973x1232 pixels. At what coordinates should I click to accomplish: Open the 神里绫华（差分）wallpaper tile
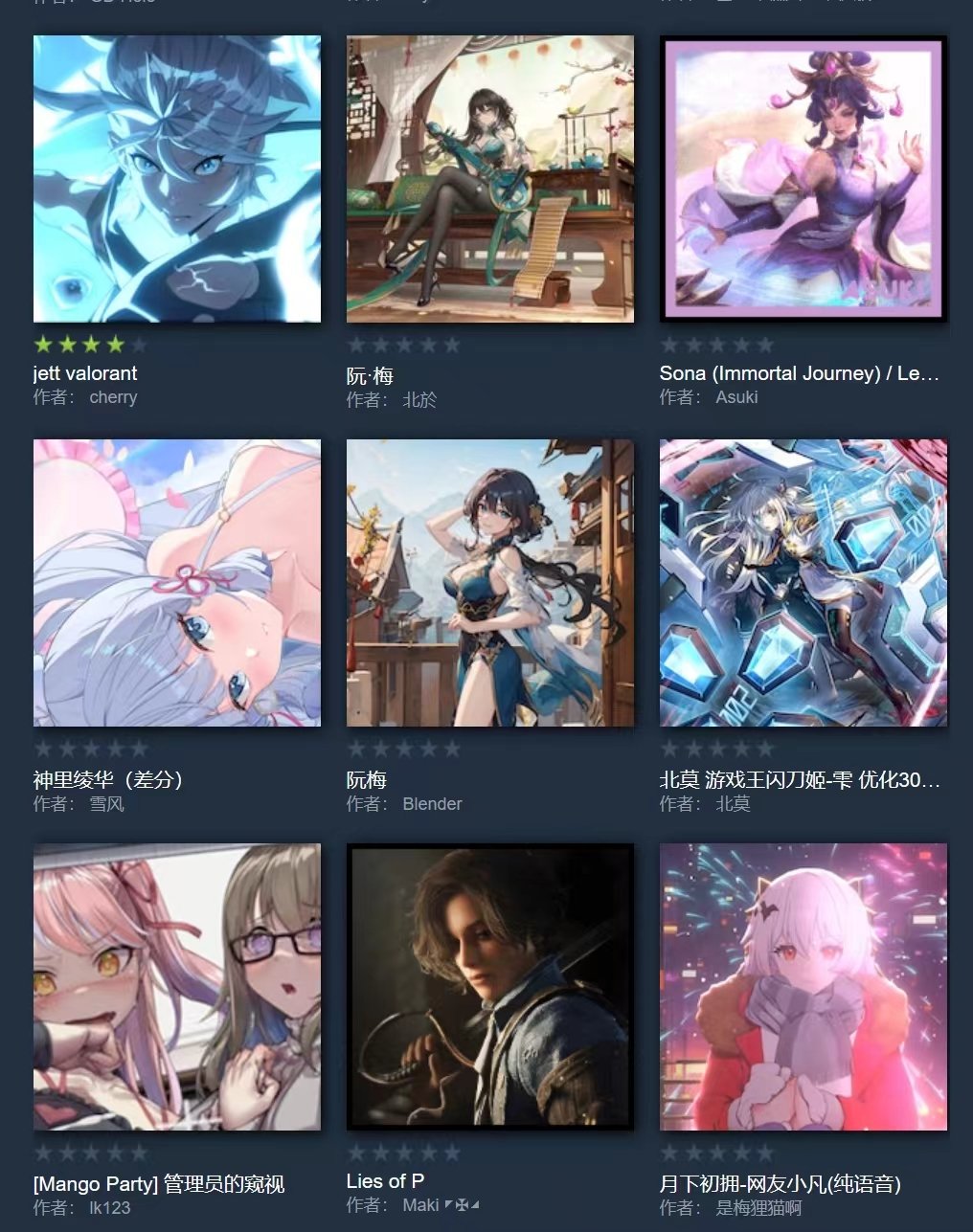click(177, 583)
